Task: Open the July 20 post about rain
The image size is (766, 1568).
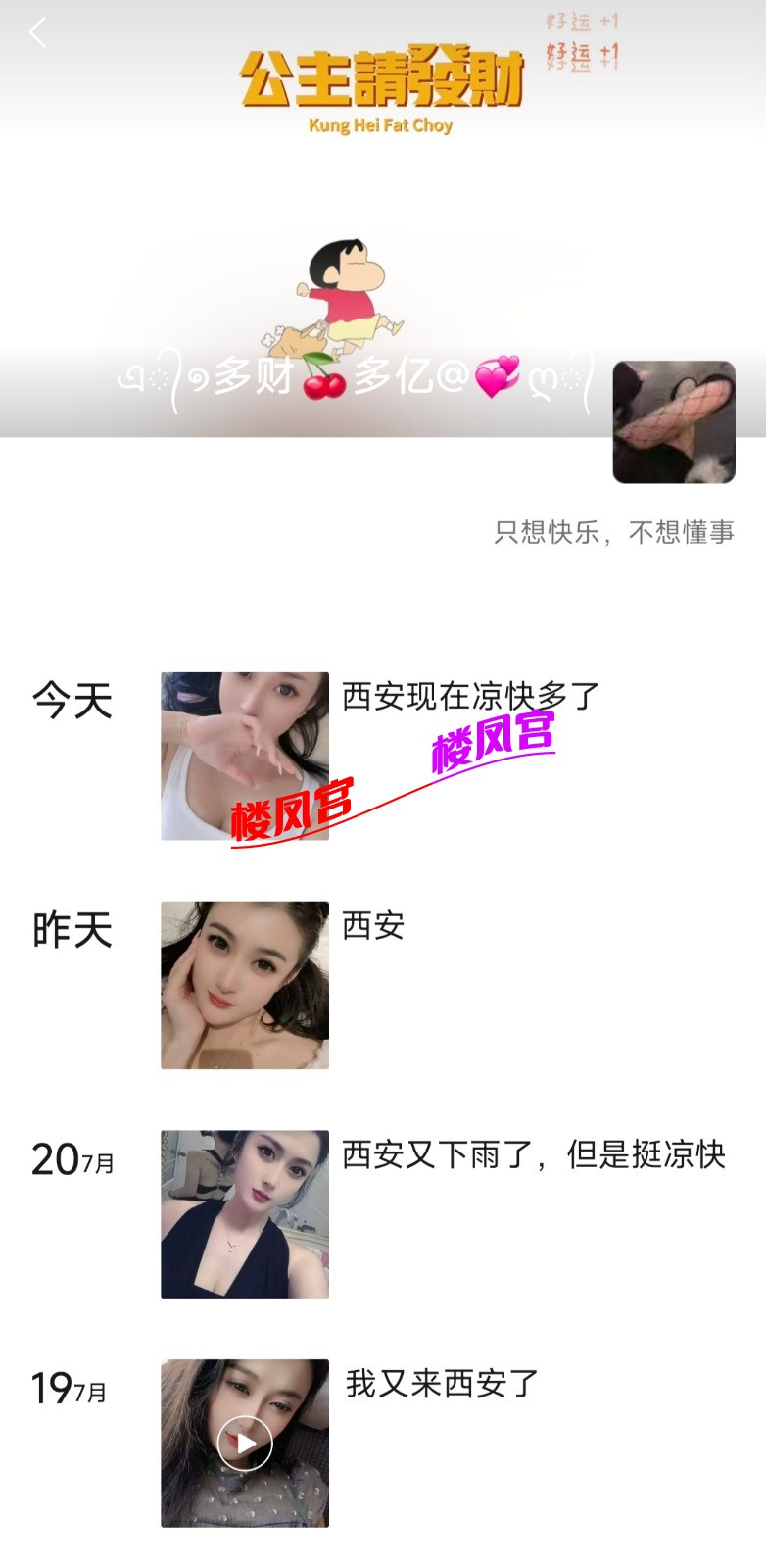Action: tap(245, 1214)
